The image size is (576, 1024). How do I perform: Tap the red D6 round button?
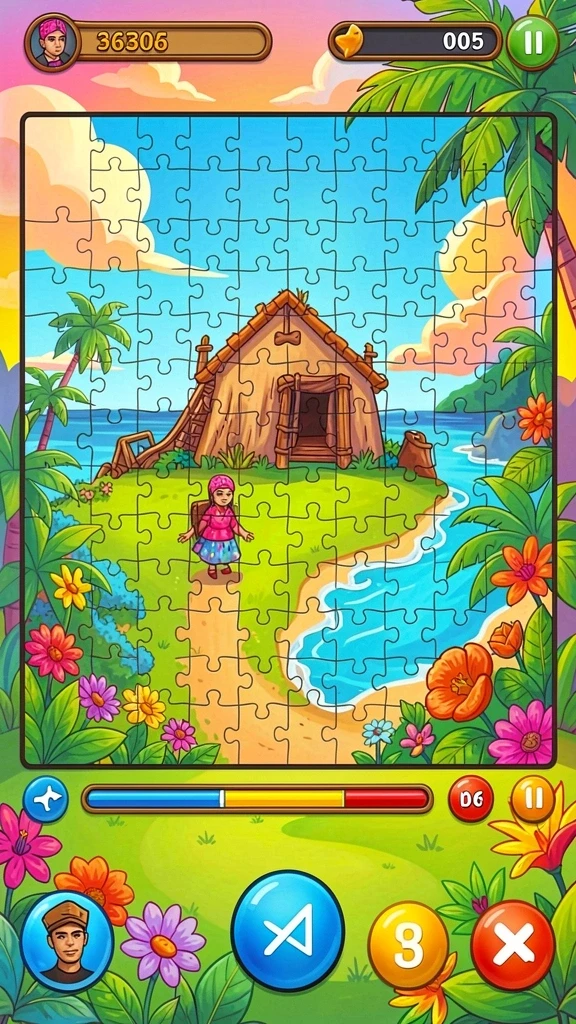point(471,799)
